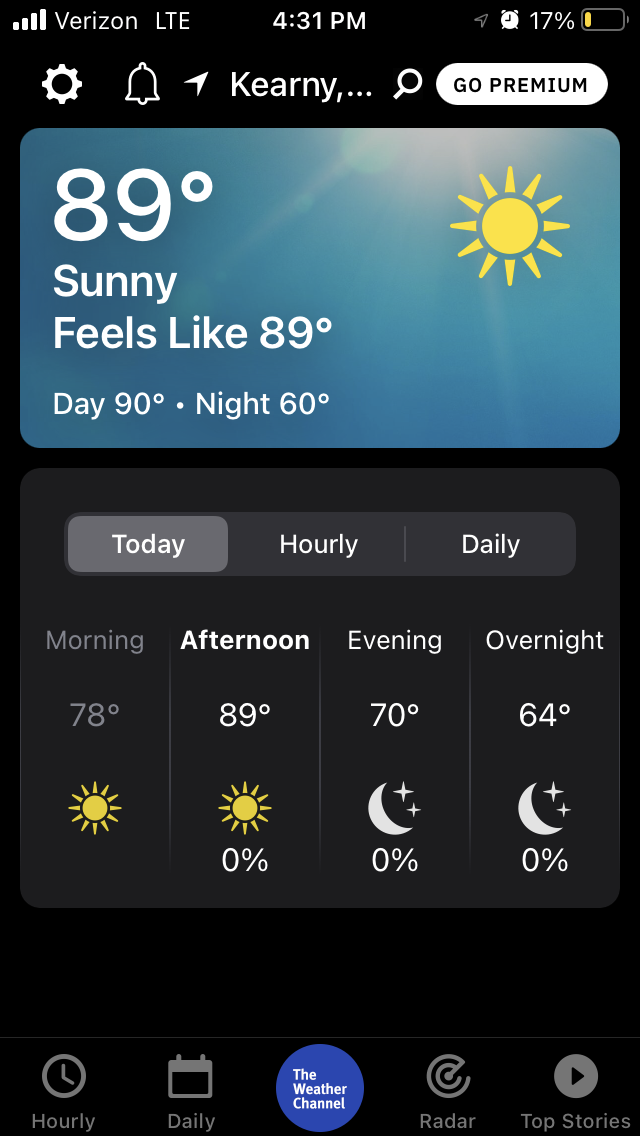Open the notifications bell
The image size is (640, 1136).
tap(142, 85)
